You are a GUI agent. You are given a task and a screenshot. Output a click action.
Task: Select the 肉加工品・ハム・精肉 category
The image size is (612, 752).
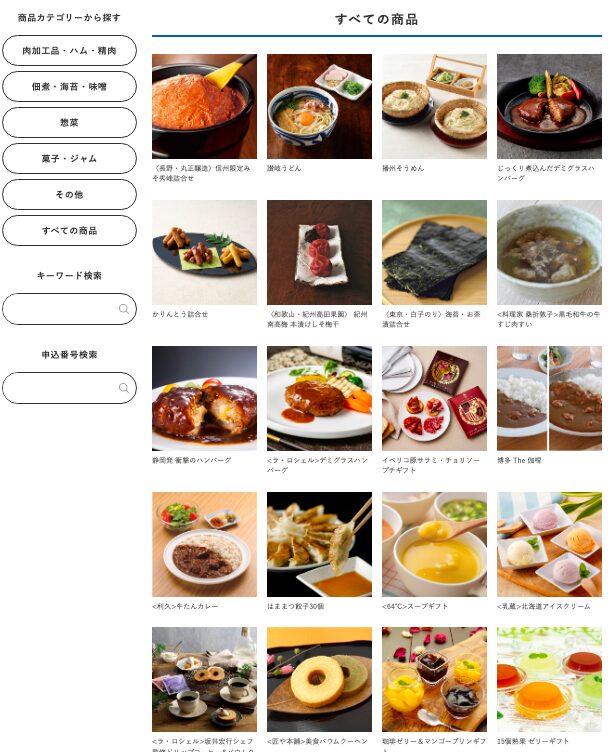[69, 50]
